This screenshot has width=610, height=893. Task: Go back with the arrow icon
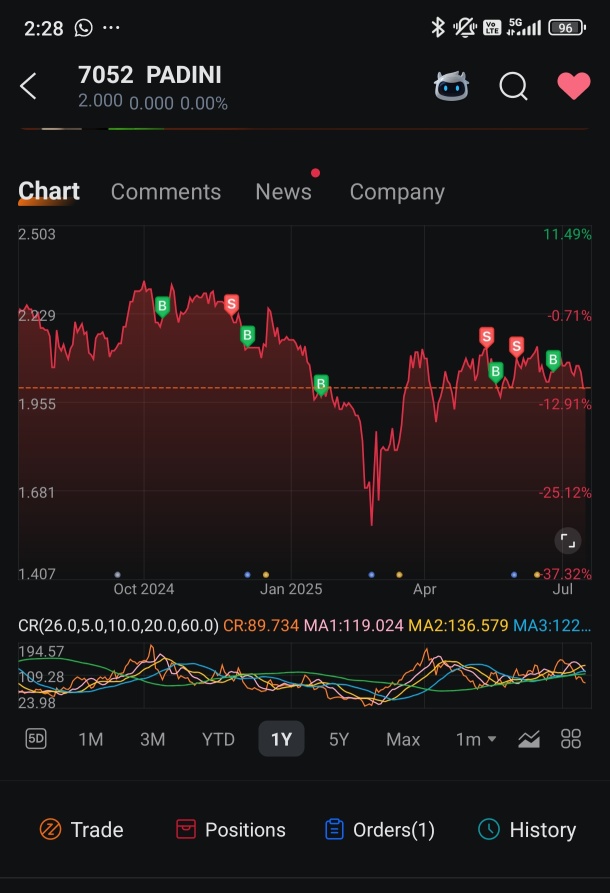point(29,87)
